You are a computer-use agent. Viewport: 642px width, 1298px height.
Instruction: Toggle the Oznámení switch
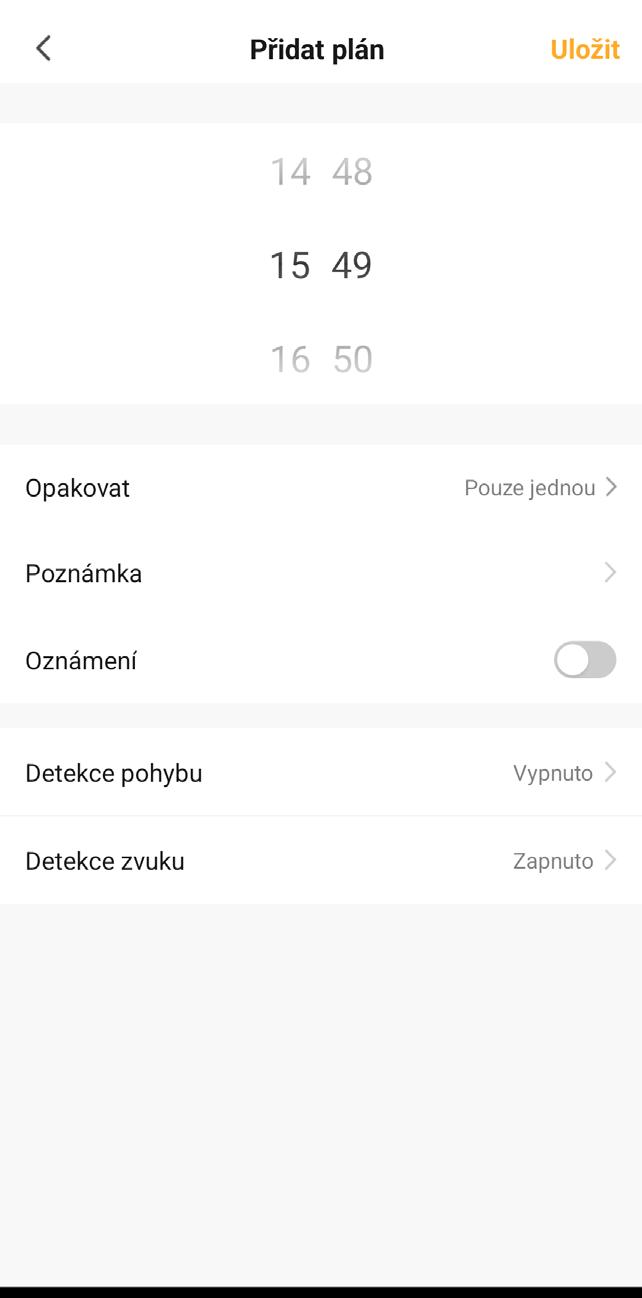585,660
